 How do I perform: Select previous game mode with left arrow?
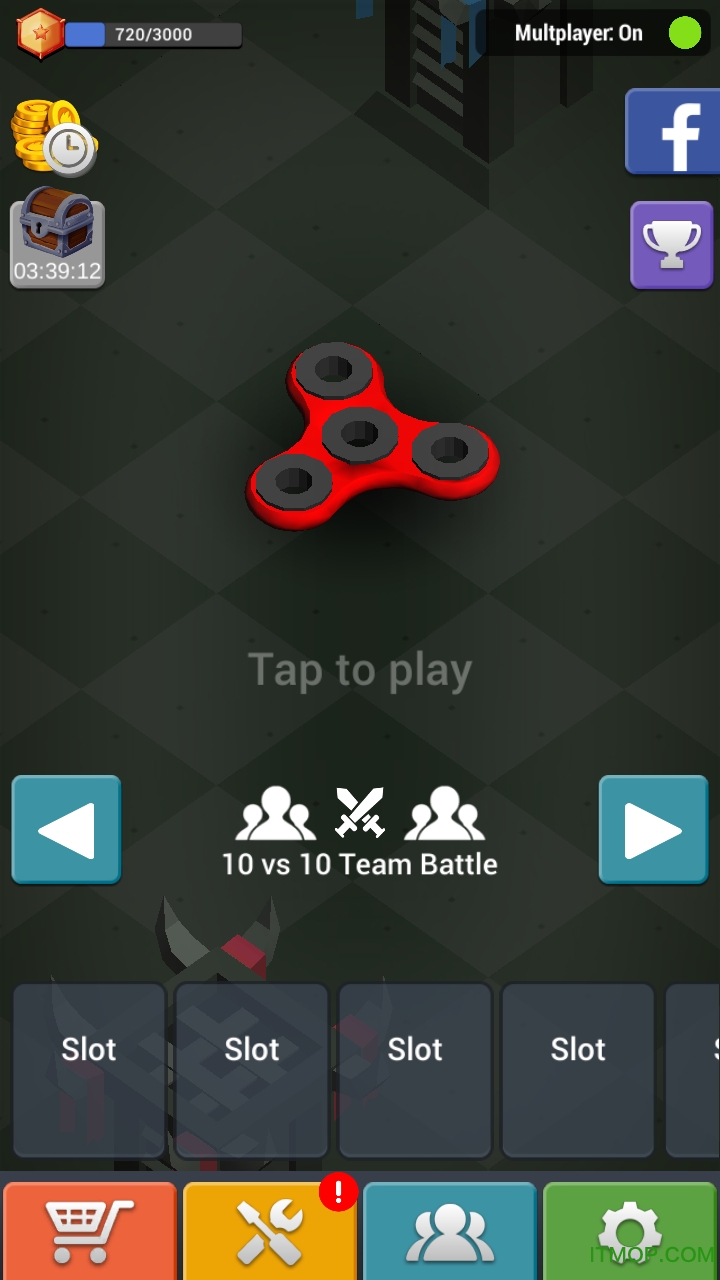67,830
